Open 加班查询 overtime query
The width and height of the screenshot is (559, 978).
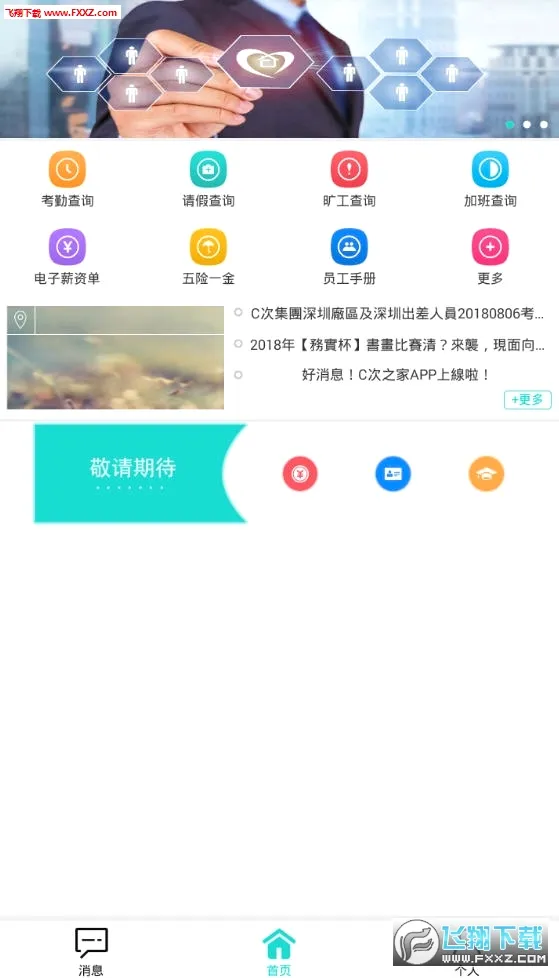[490, 179]
